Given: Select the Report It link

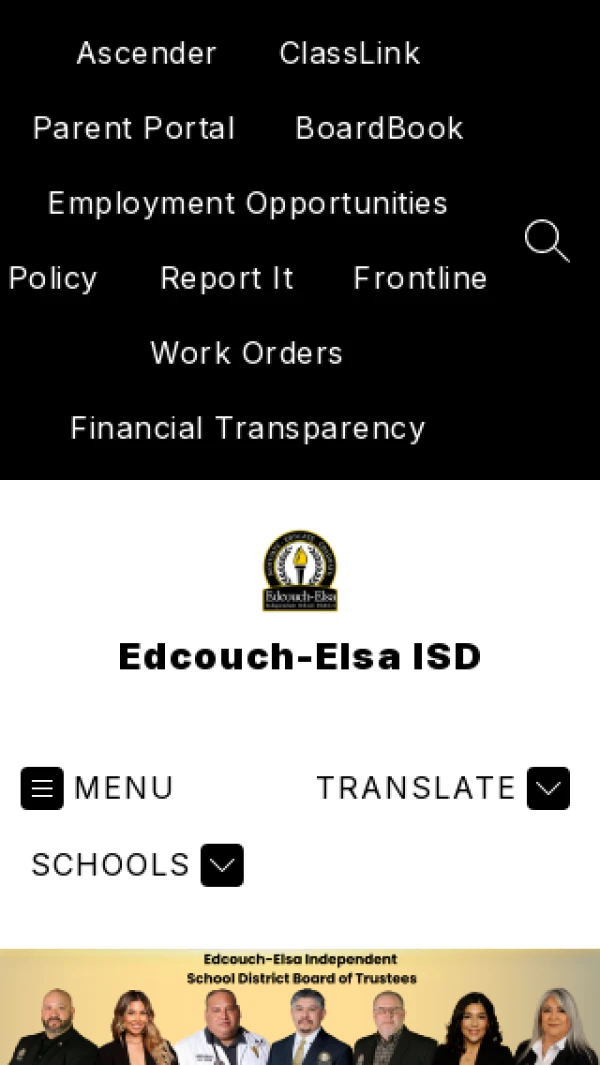Looking at the screenshot, I should point(227,278).
